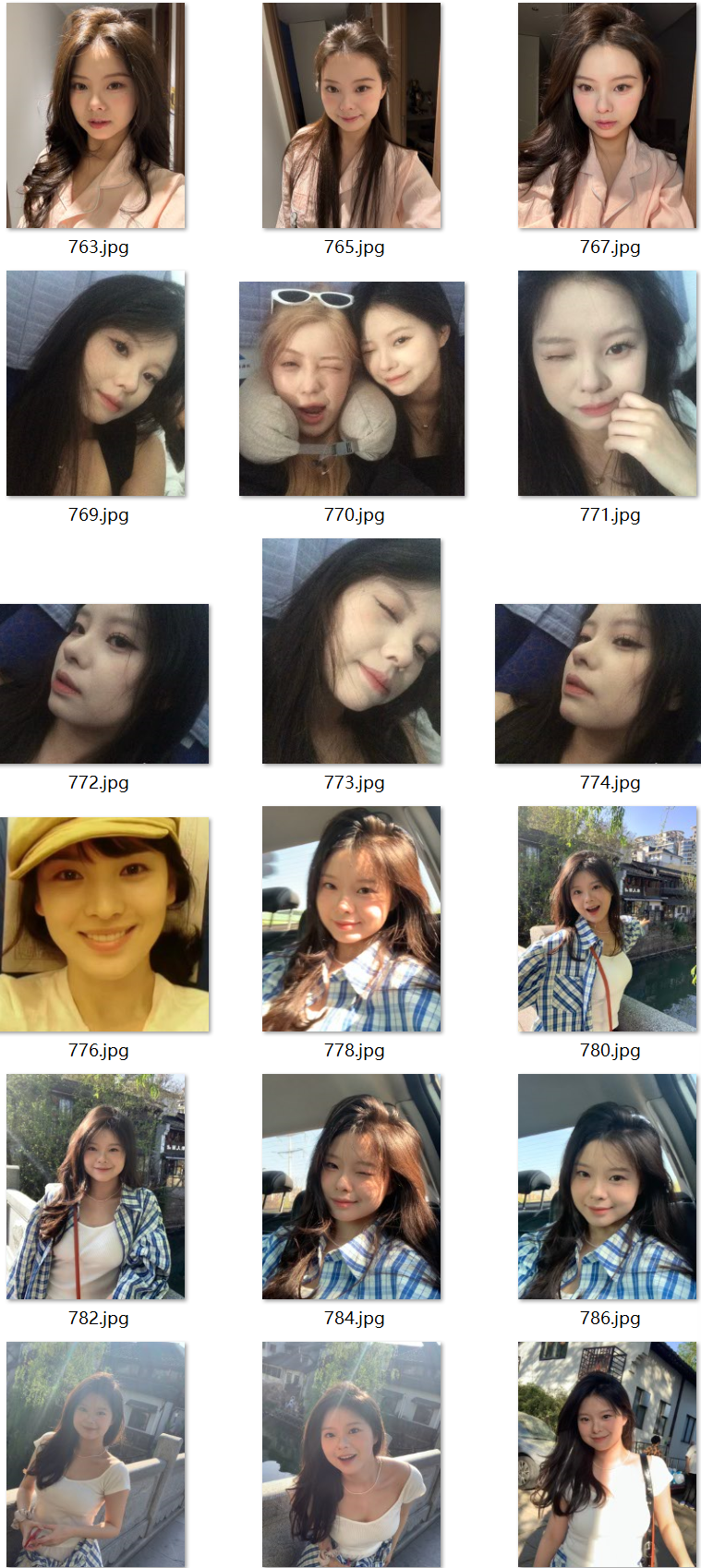View the 770.jpg picture

351,389
